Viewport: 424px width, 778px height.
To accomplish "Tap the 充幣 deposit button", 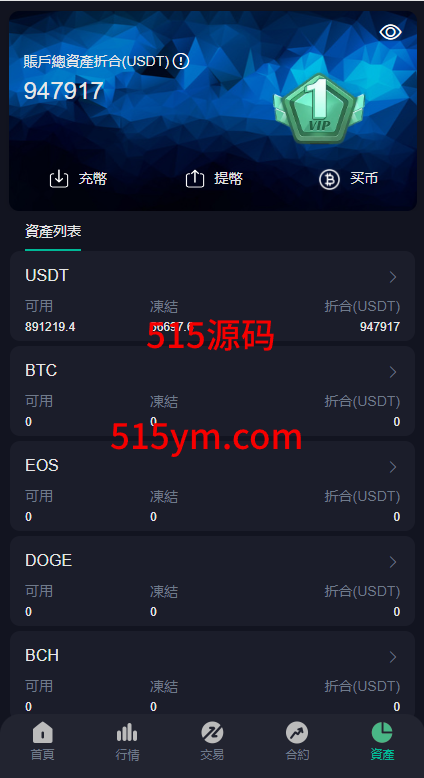I will coord(78,179).
